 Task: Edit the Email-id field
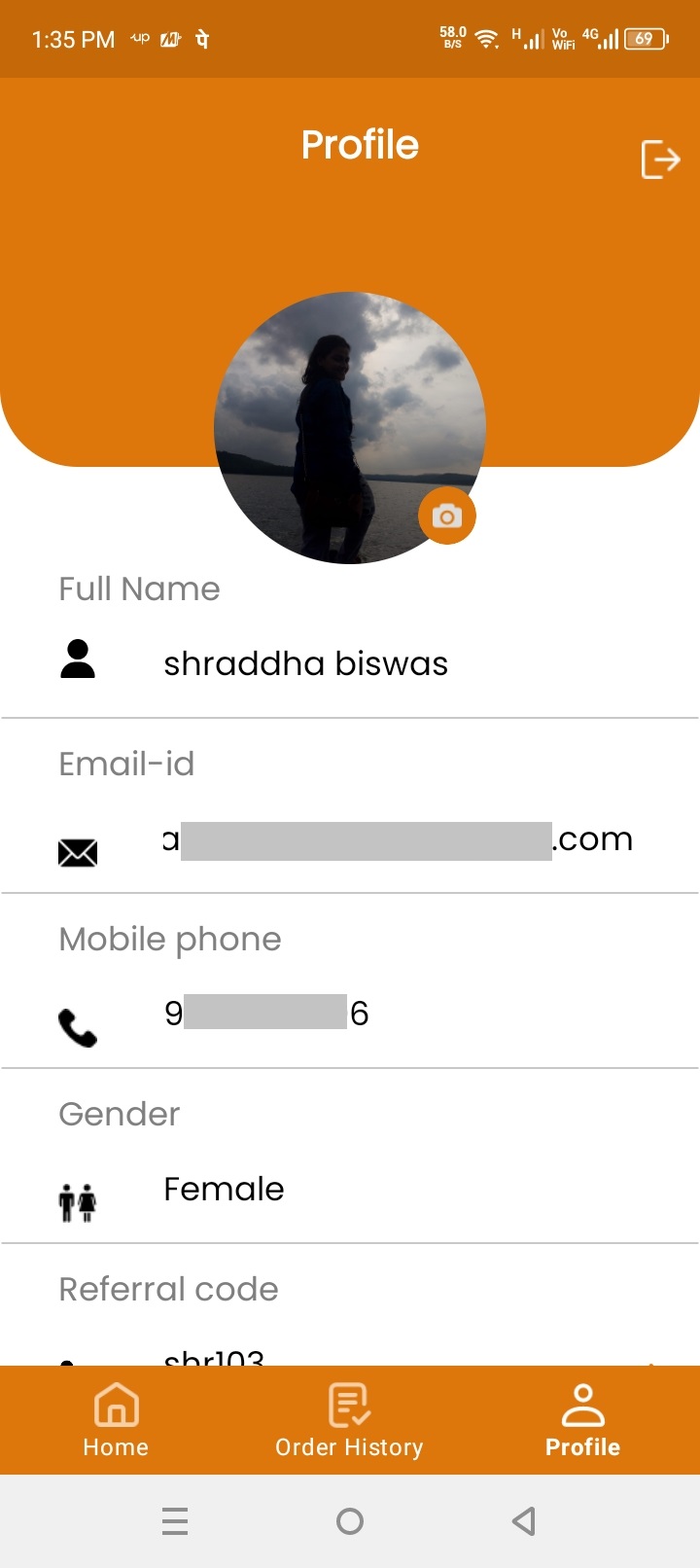tap(397, 840)
